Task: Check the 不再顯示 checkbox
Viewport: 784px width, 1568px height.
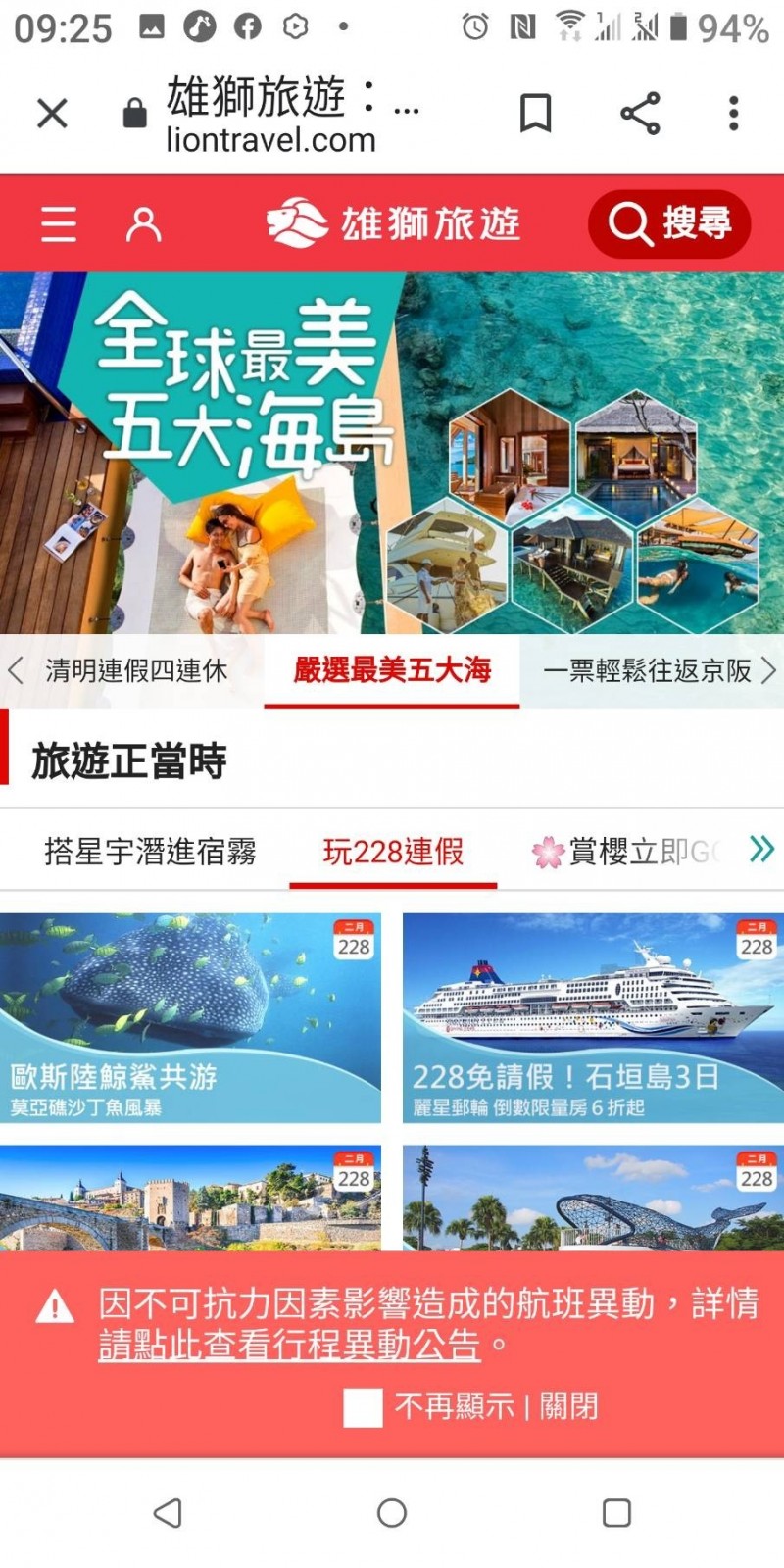Action: point(363,1408)
